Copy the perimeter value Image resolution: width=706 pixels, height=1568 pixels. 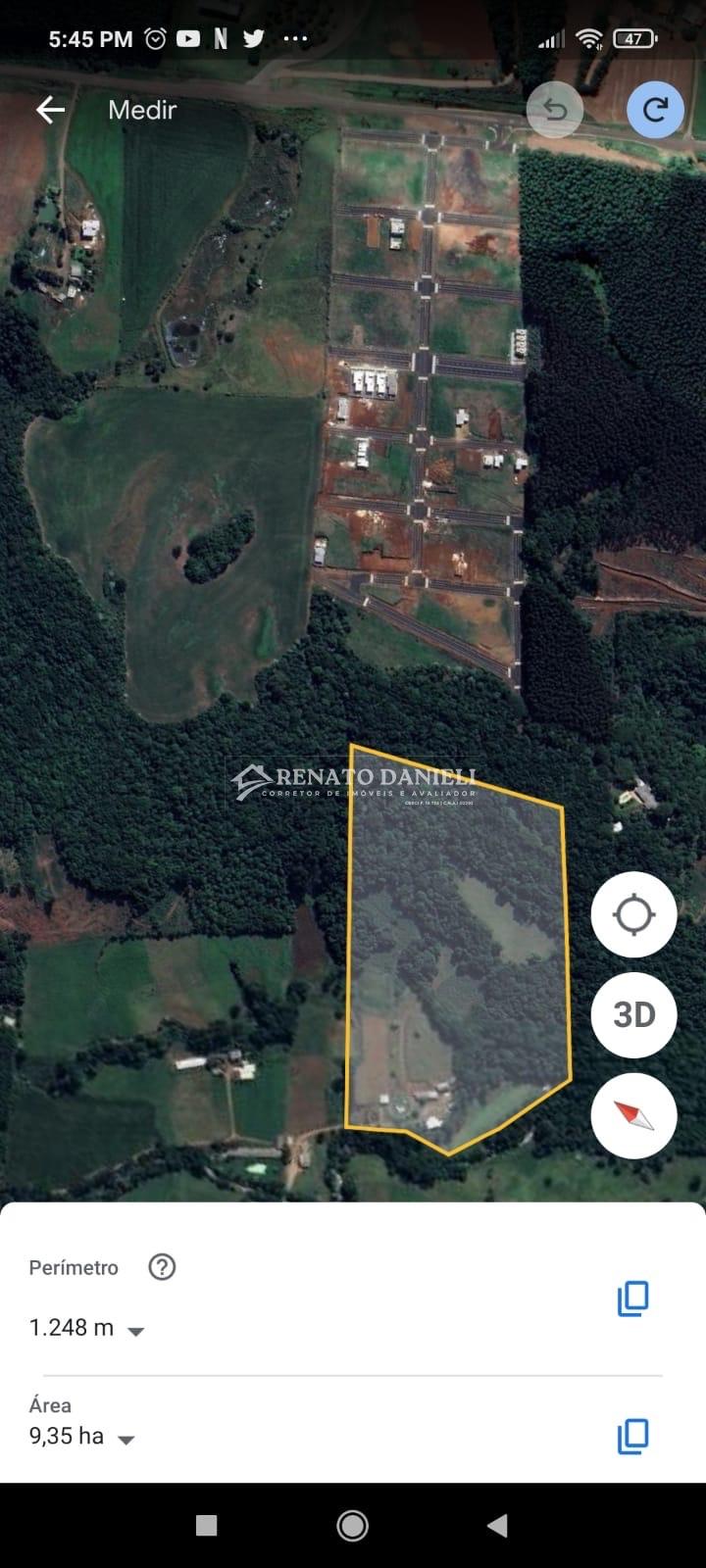pyautogui.click(x=632, y=1298)
